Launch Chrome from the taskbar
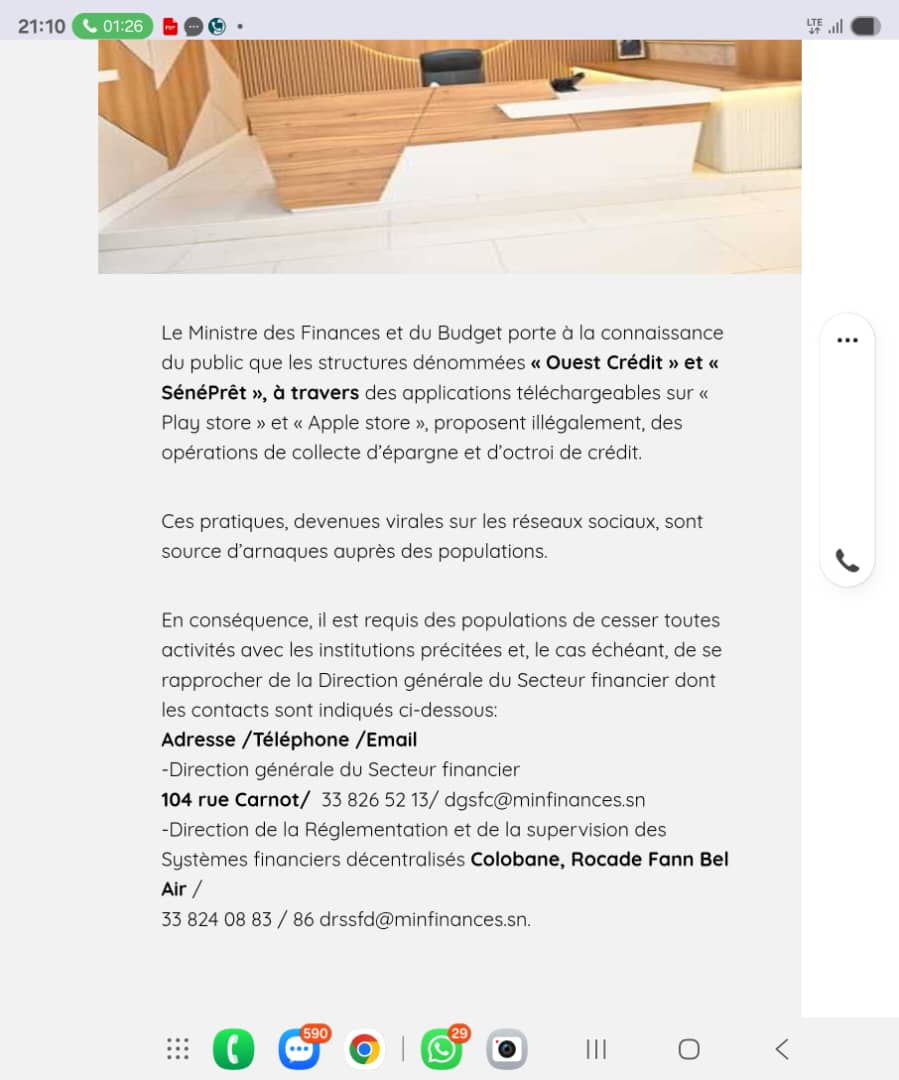The width and height of the screenshot is (899, 1080). (365, 1049)
